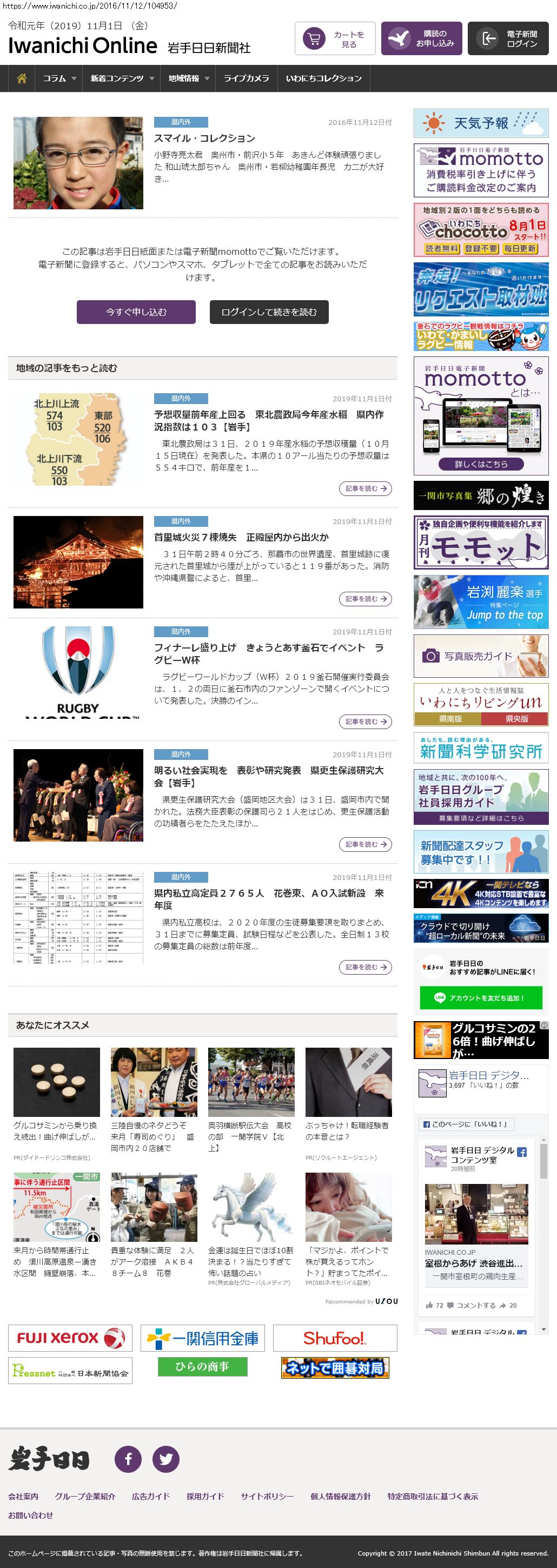Read the 首里城火災 article via 記事を読む
This screenshot has width=557, height=1568.
(x=364, y=599)
